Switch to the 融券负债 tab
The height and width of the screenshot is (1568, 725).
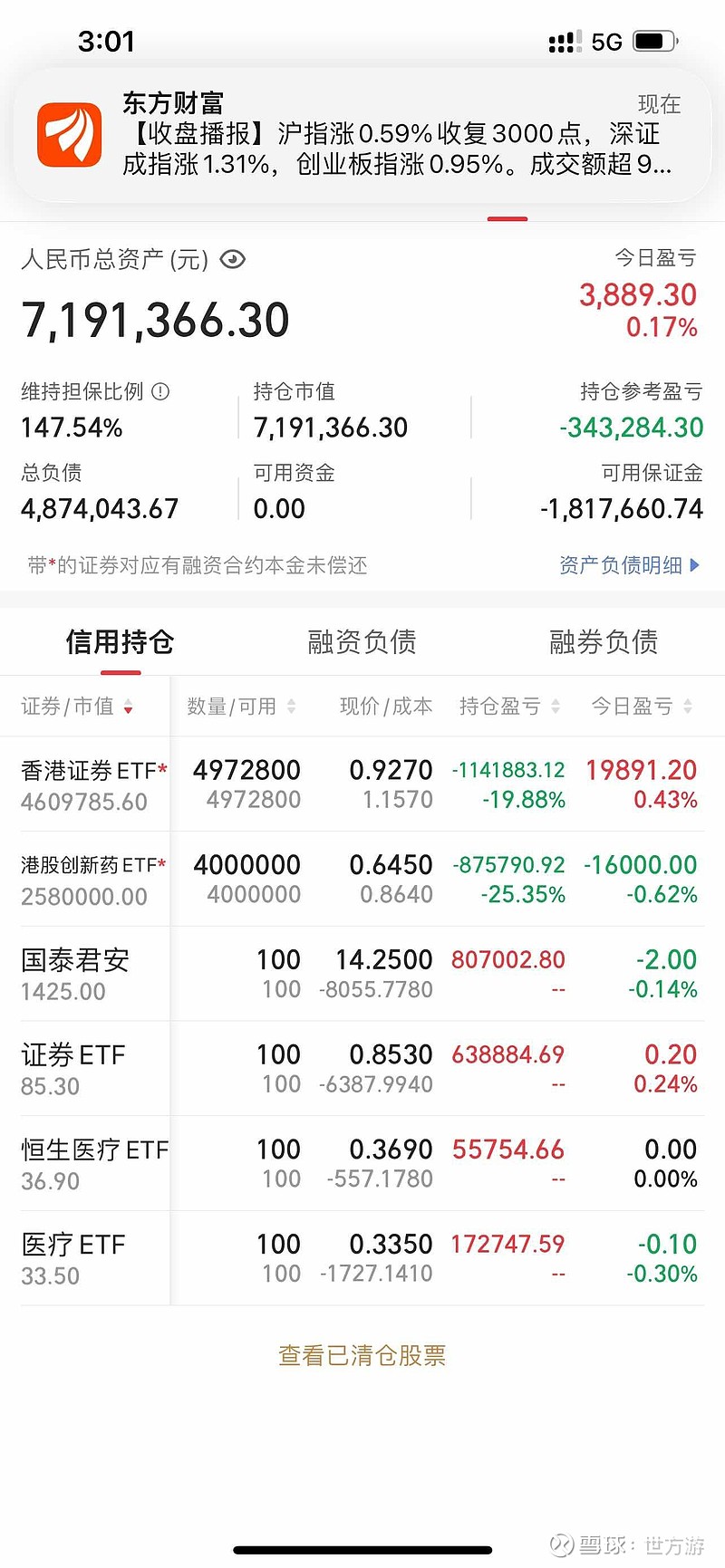coord(603,641)
